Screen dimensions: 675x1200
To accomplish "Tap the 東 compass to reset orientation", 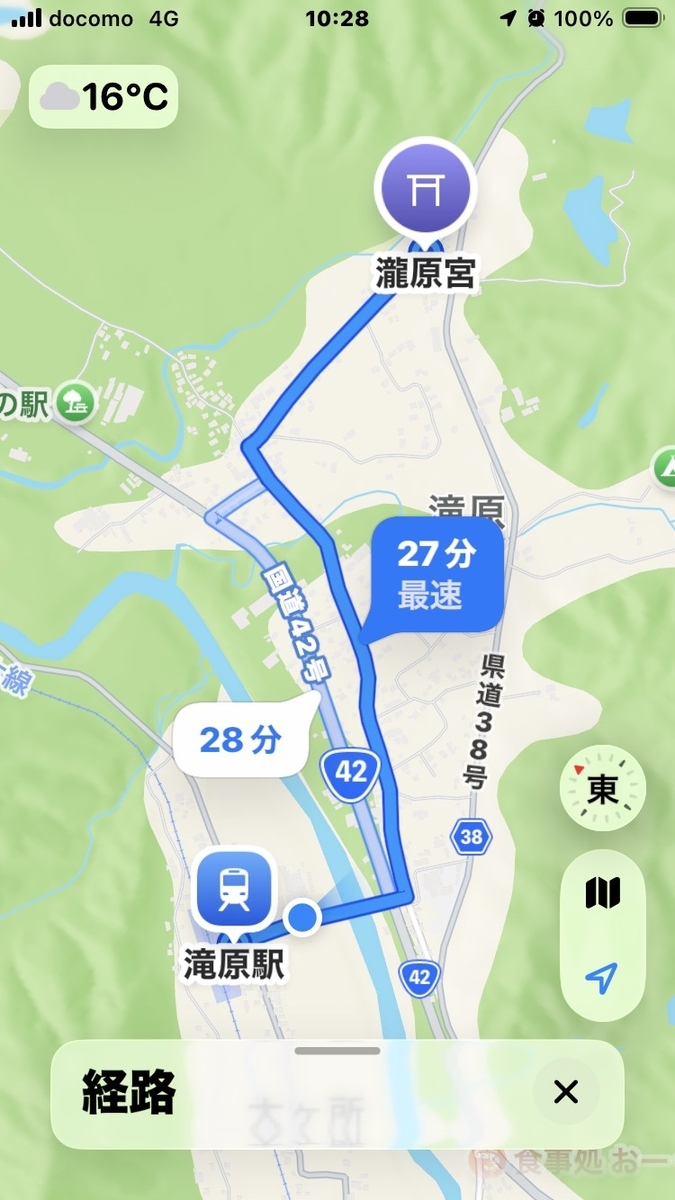I will [603, 792].
